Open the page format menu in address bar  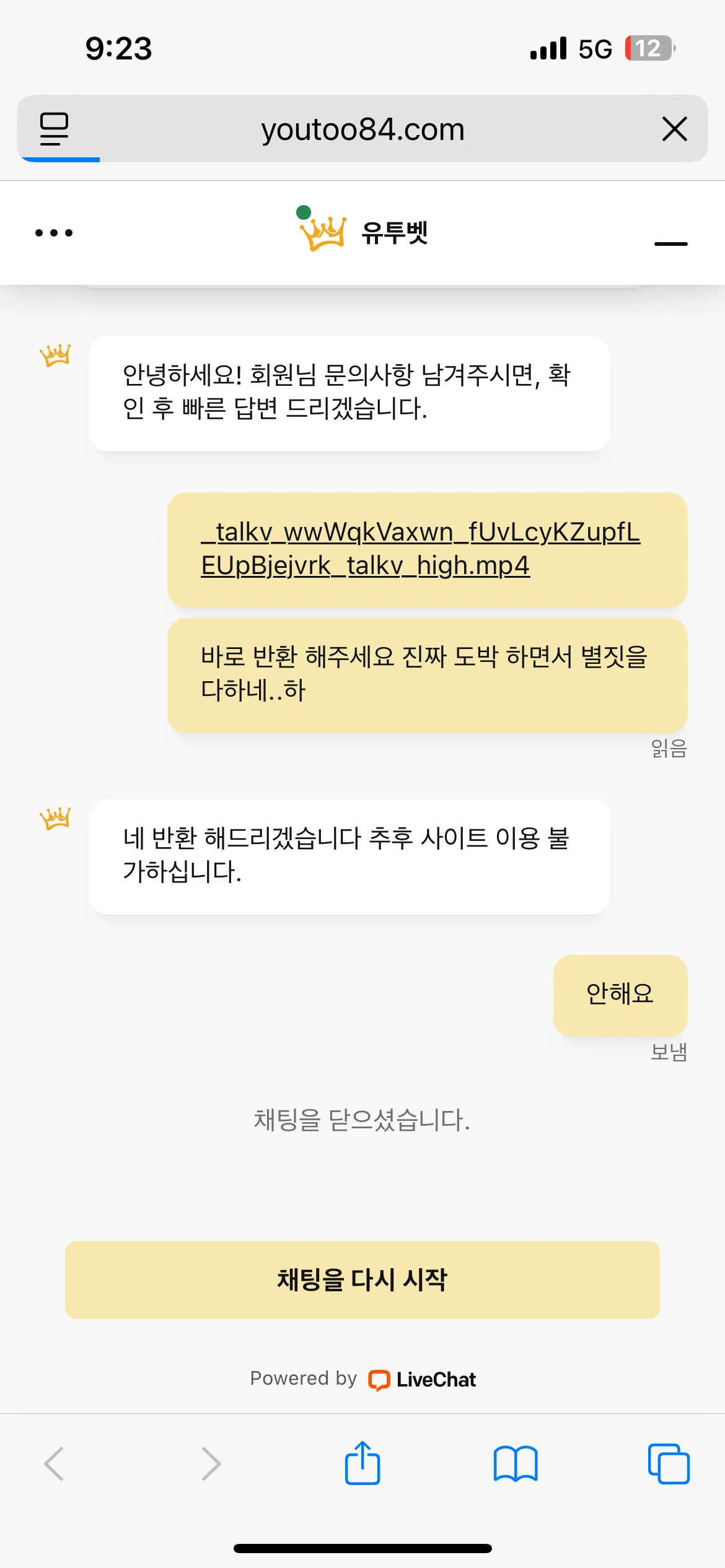55,129
